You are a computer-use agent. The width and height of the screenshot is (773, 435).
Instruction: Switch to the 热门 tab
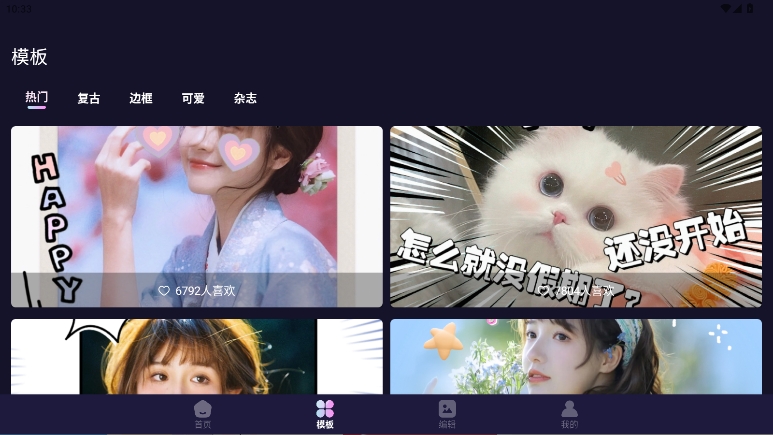click(x=37, y=97)
